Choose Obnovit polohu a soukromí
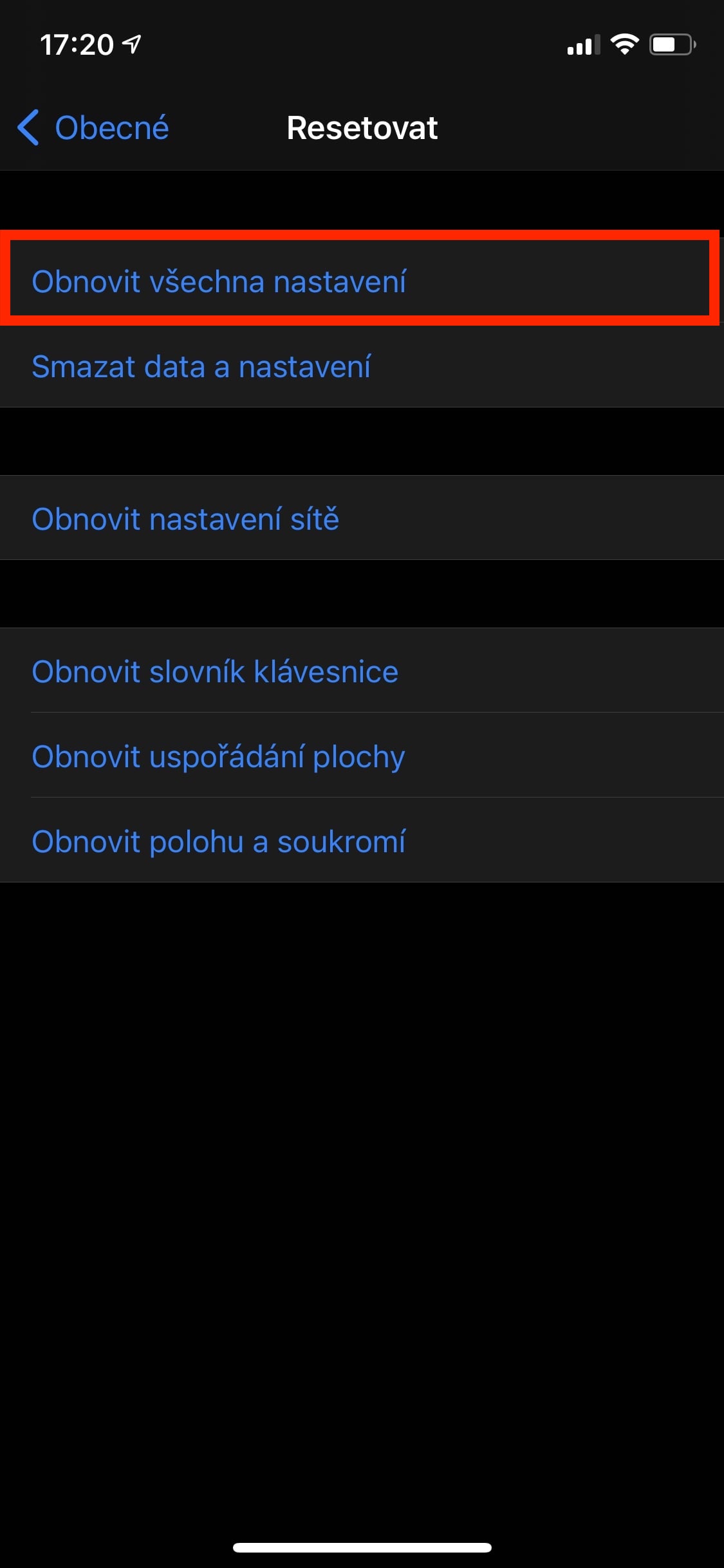Screen dimensions: 724x1568 (x=219, y=841)
